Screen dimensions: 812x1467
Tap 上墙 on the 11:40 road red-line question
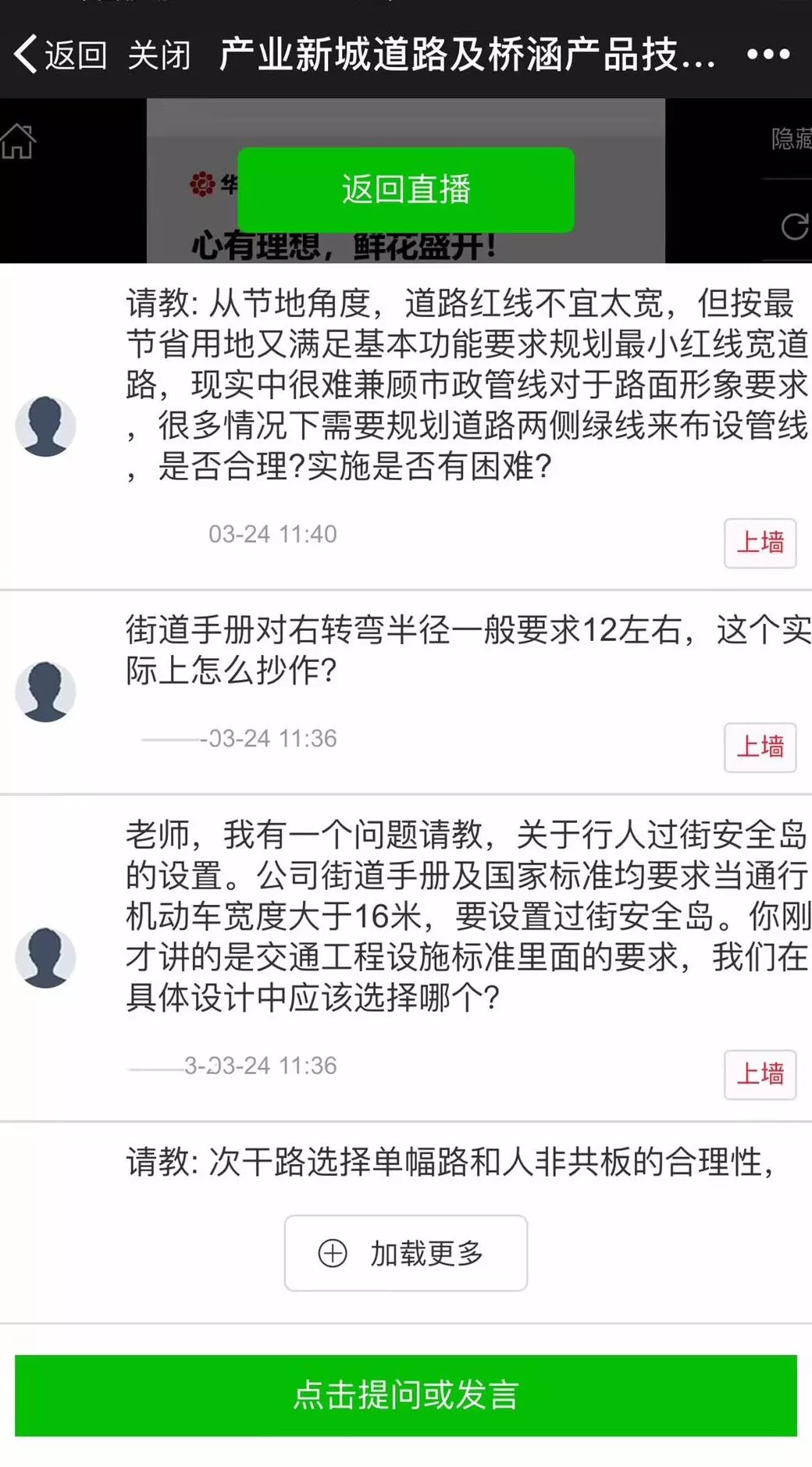760,543
